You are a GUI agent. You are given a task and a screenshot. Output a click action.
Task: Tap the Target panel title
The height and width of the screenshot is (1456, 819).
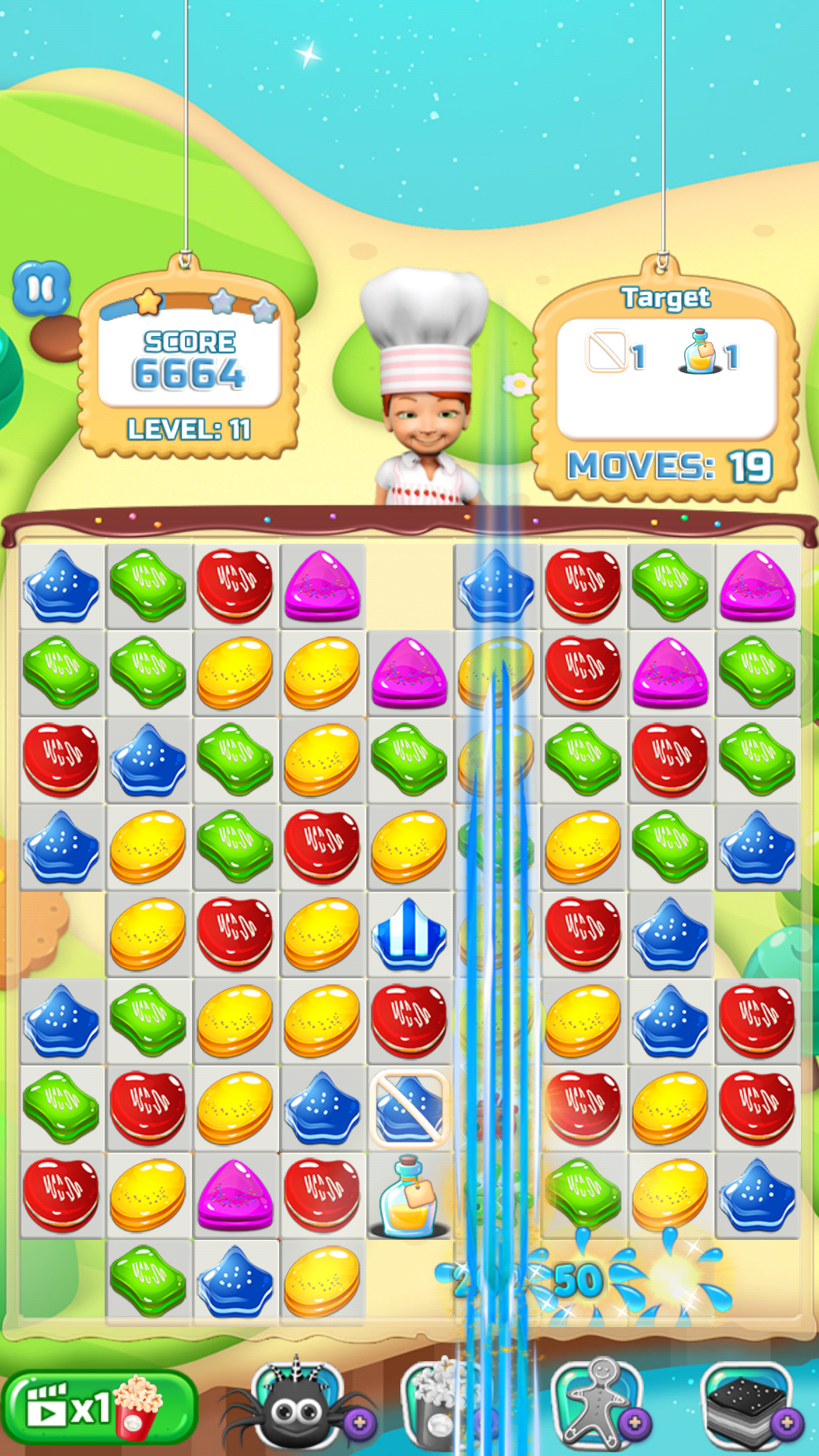pos(667,297)
